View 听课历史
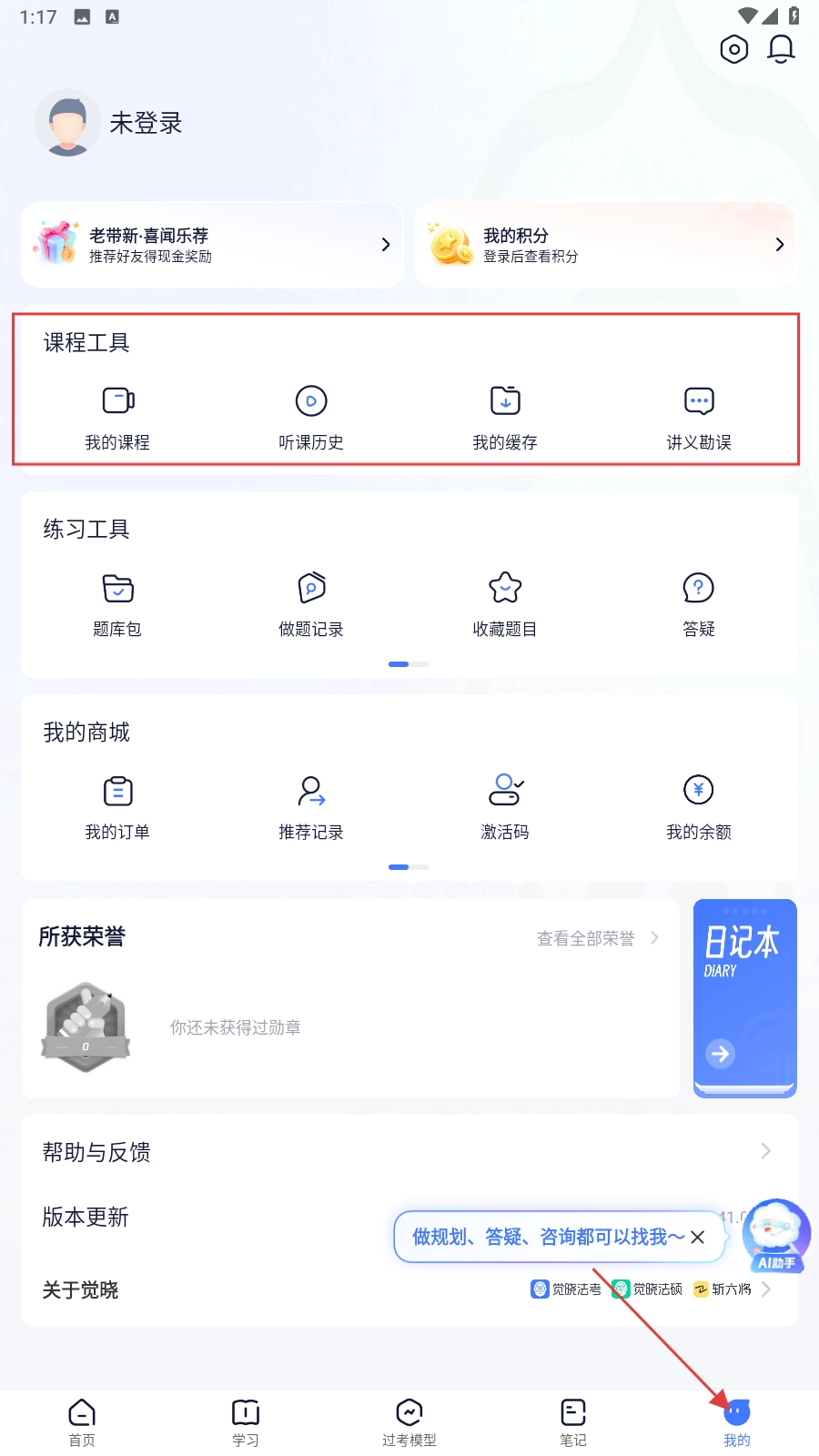This screenshot has width=819, height=1456. tap(311, 418)
